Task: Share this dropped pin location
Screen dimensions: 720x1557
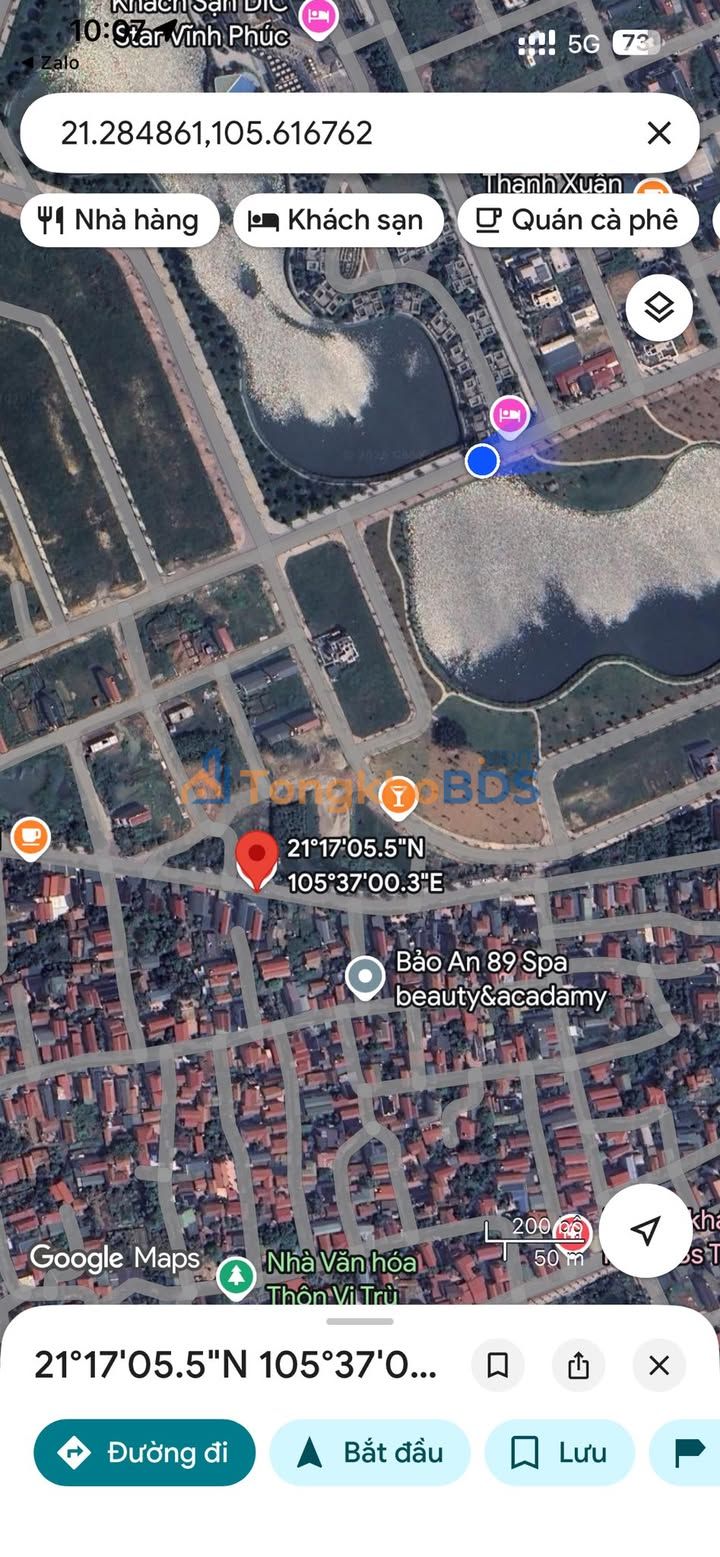Action: [x=578, y=1365]
